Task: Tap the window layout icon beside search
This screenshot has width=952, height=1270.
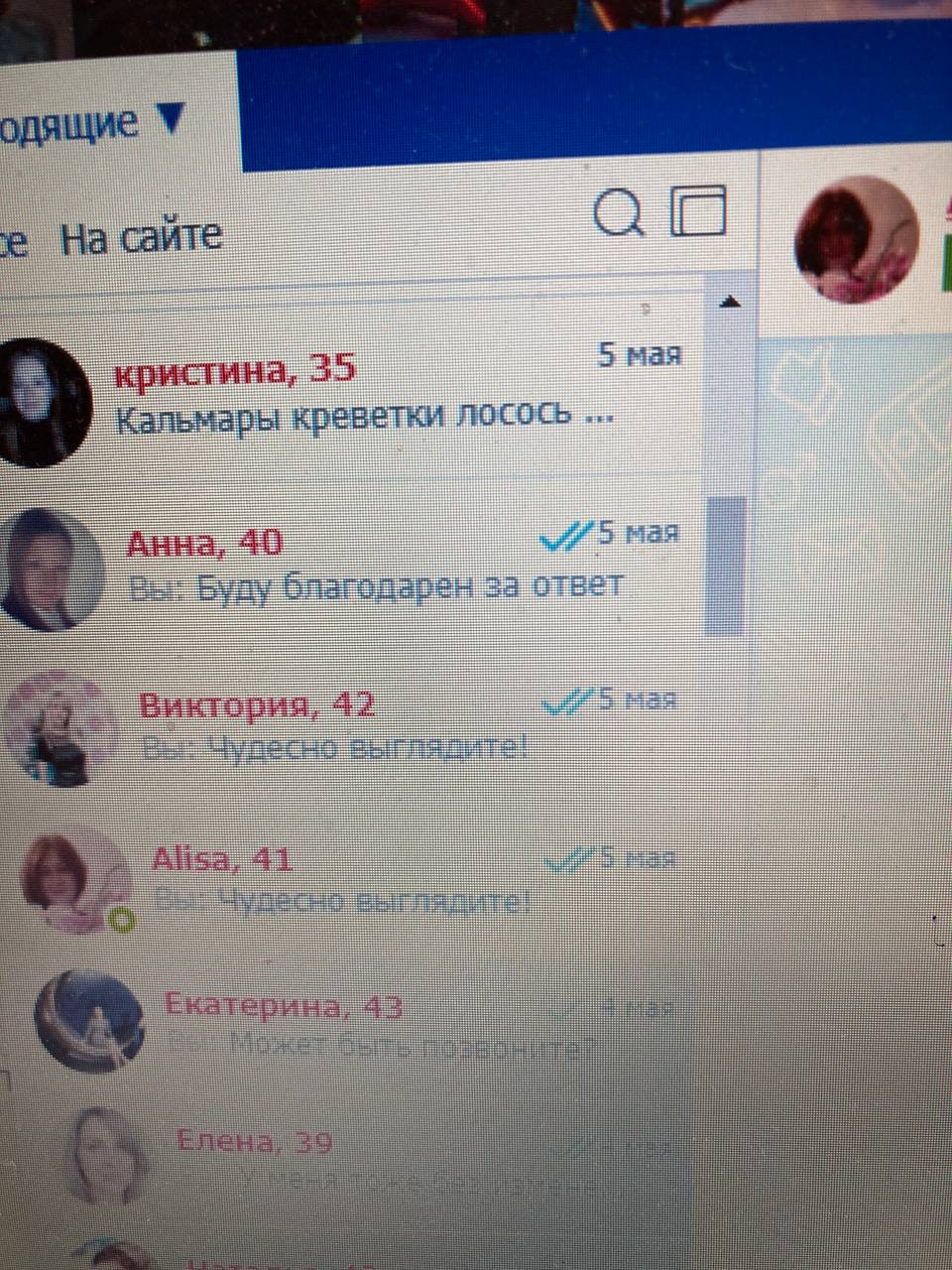Action: 699,210
